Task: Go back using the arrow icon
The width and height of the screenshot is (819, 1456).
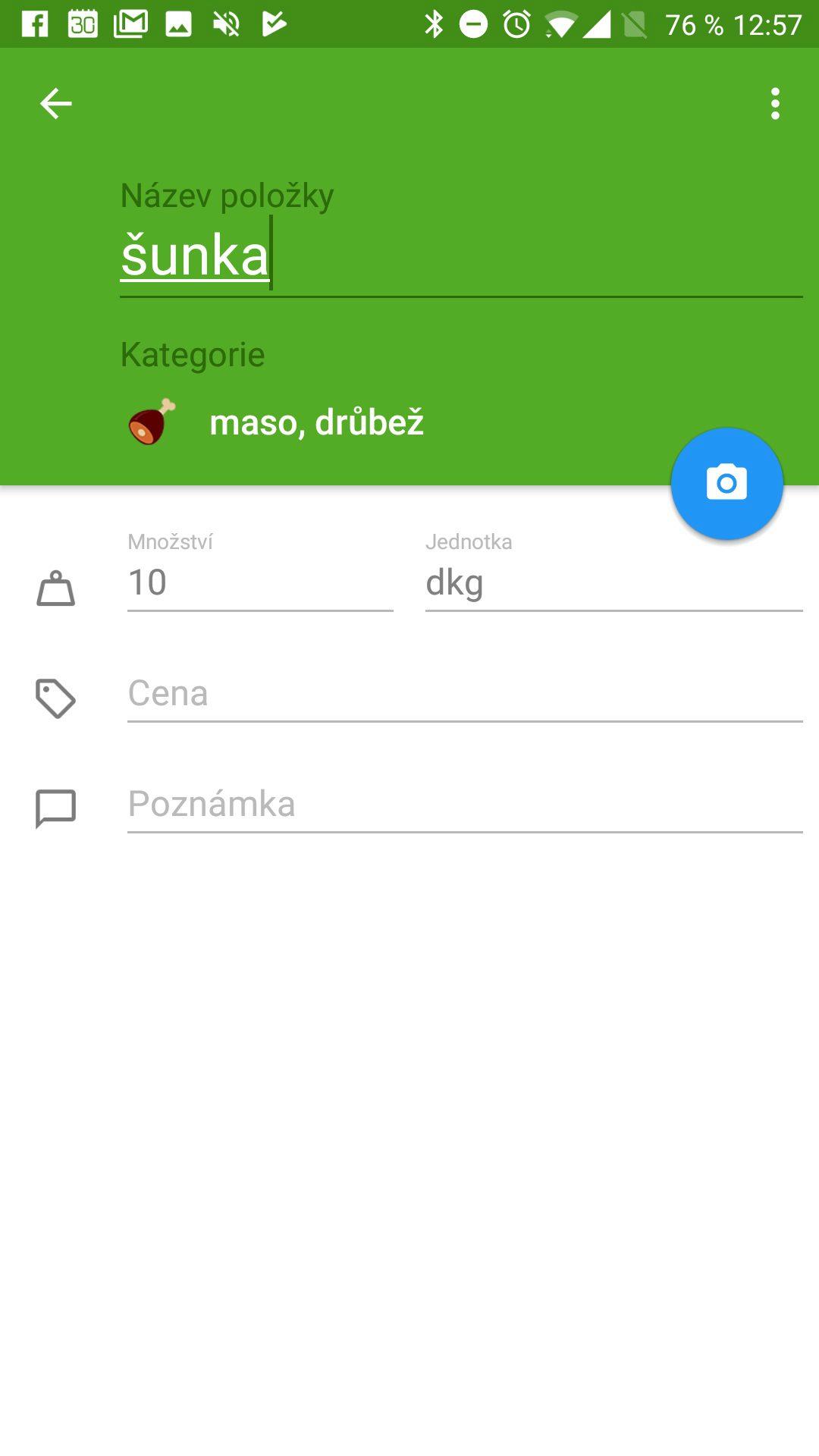Action: 55,103
